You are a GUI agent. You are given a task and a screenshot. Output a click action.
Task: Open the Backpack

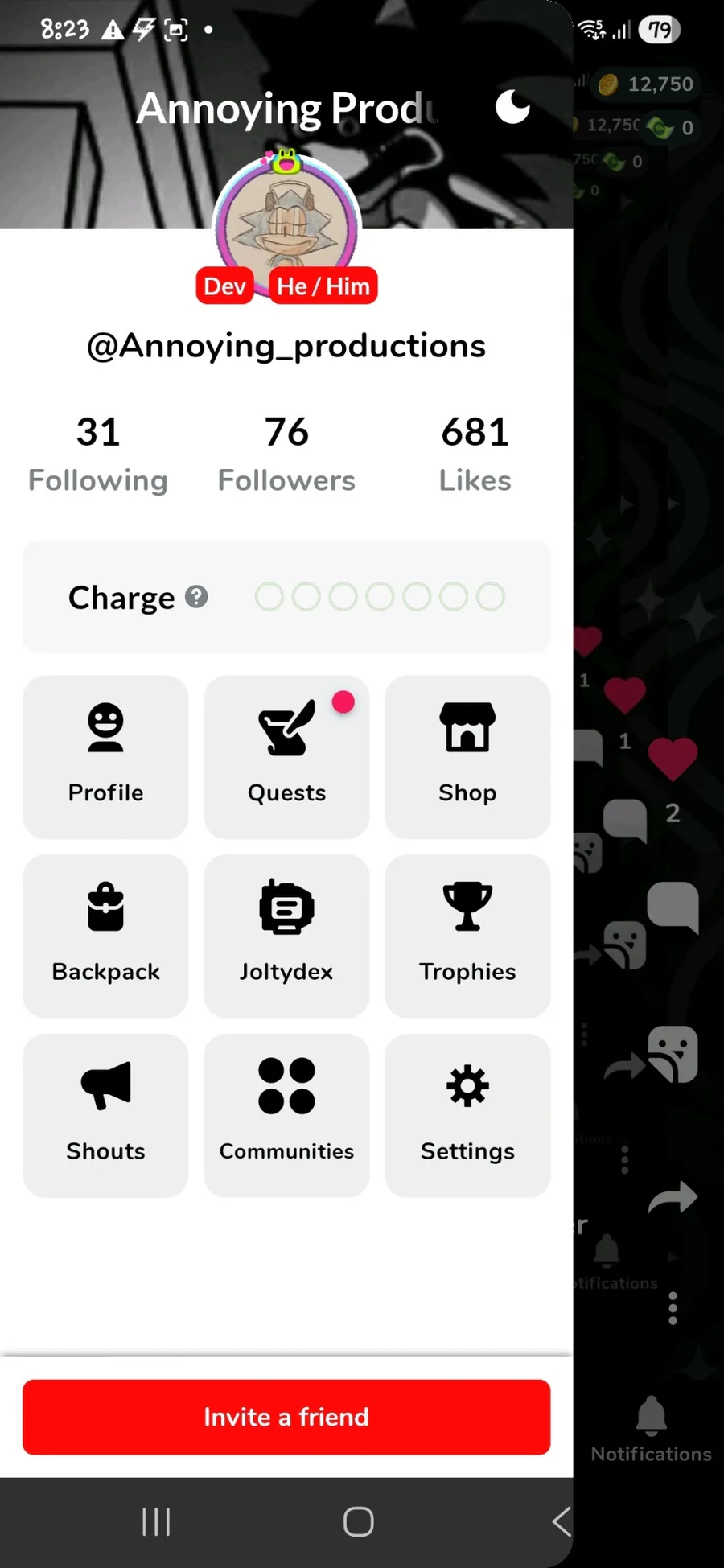[105, 936]
